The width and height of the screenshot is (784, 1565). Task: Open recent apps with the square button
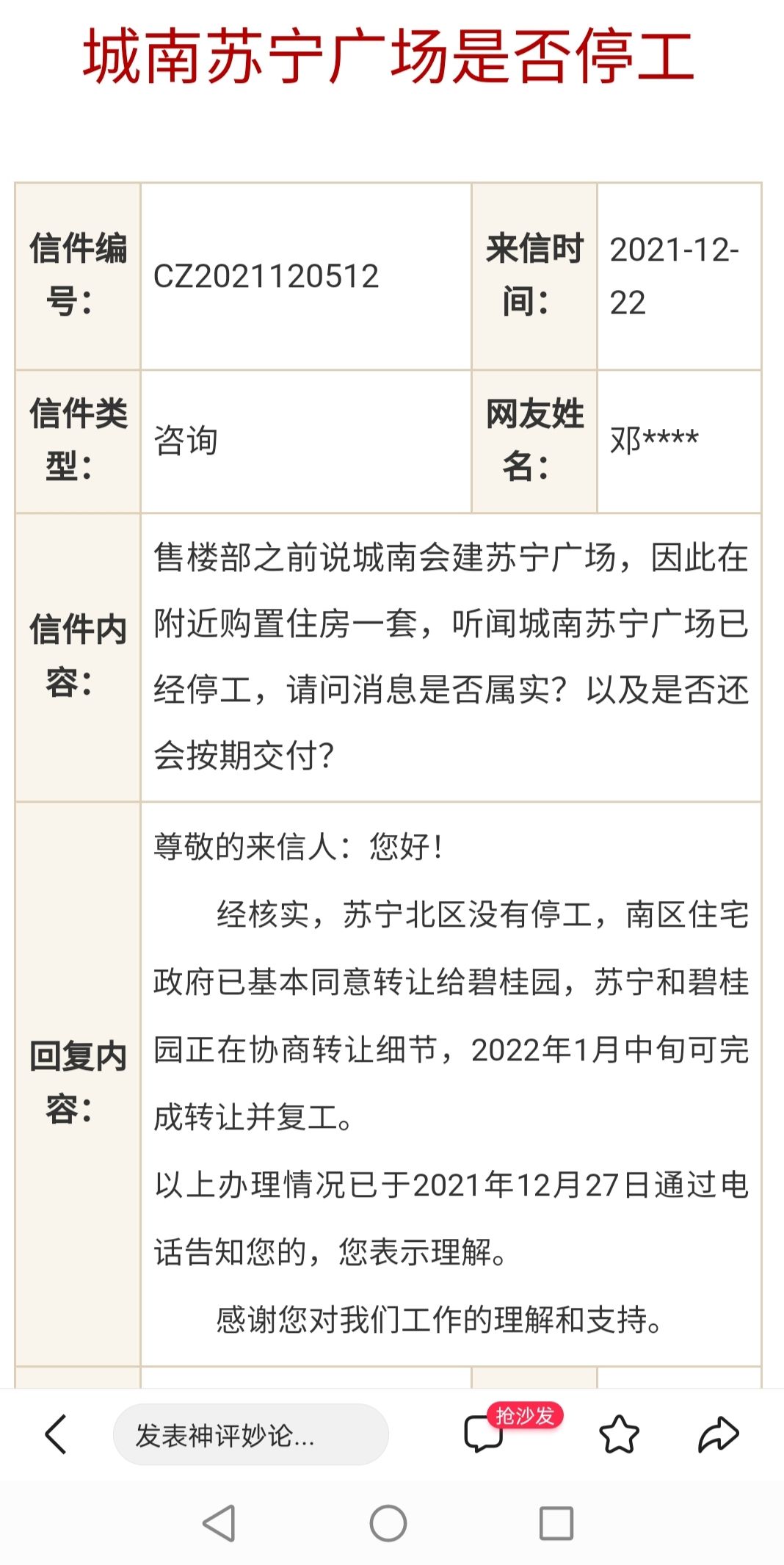coord(556,1523)
